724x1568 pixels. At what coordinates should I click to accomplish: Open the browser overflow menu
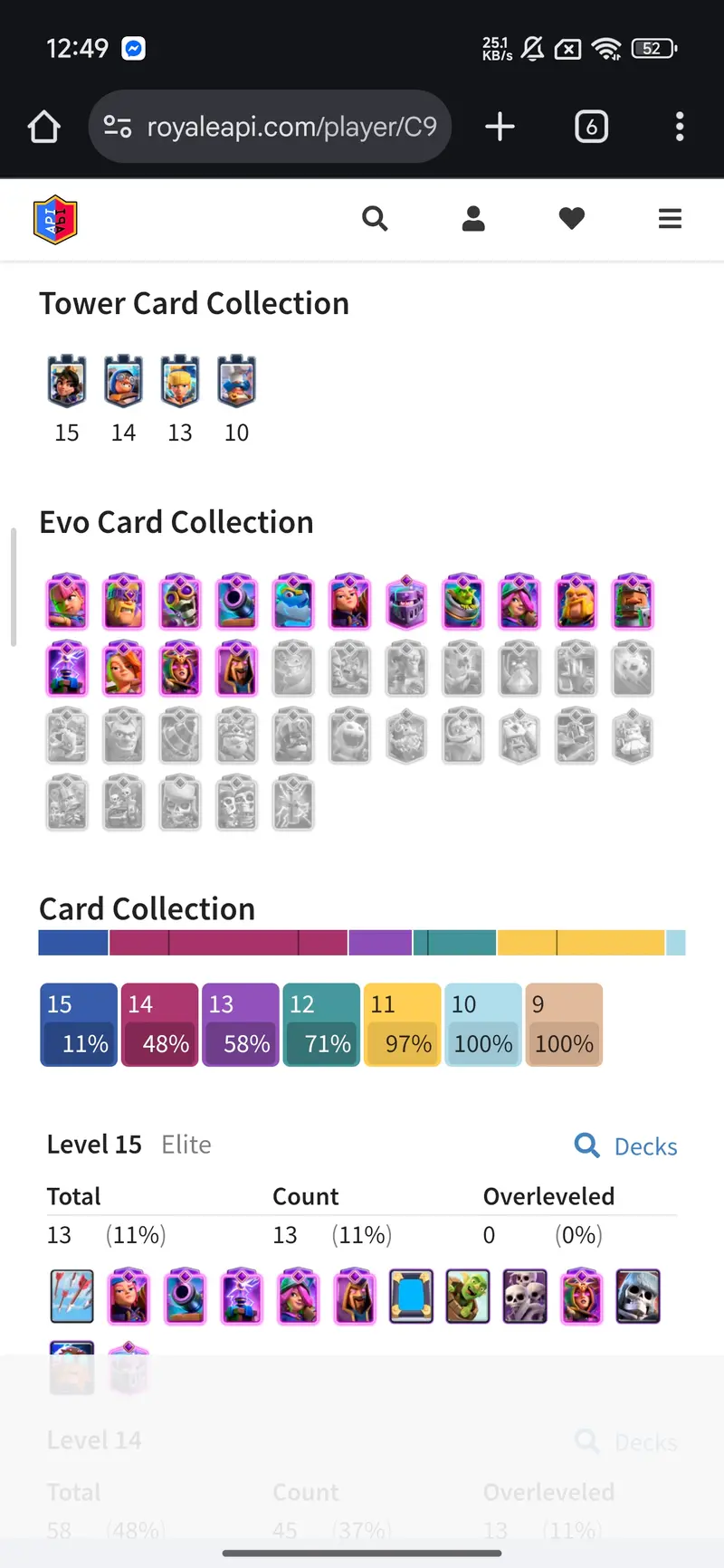pyautogui.click(x=680, y=127)
